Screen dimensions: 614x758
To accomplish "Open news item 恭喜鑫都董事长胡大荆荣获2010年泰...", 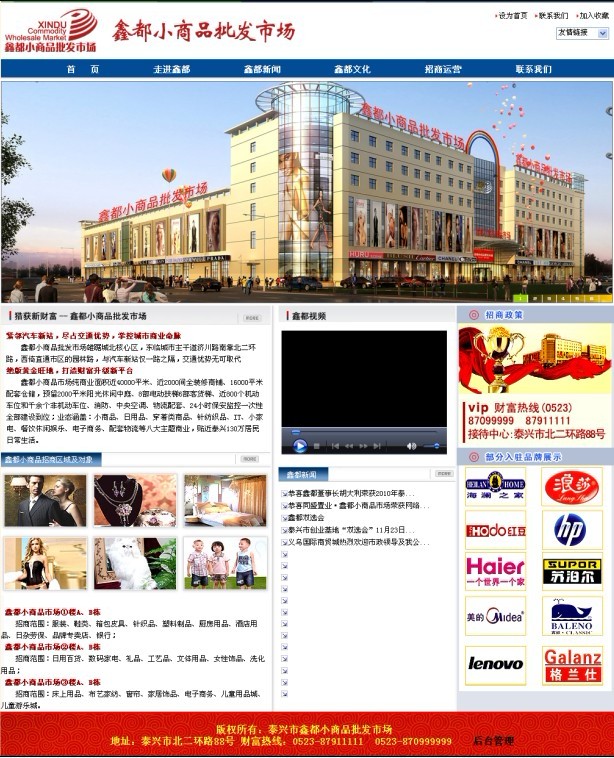I will pos(350,493).
